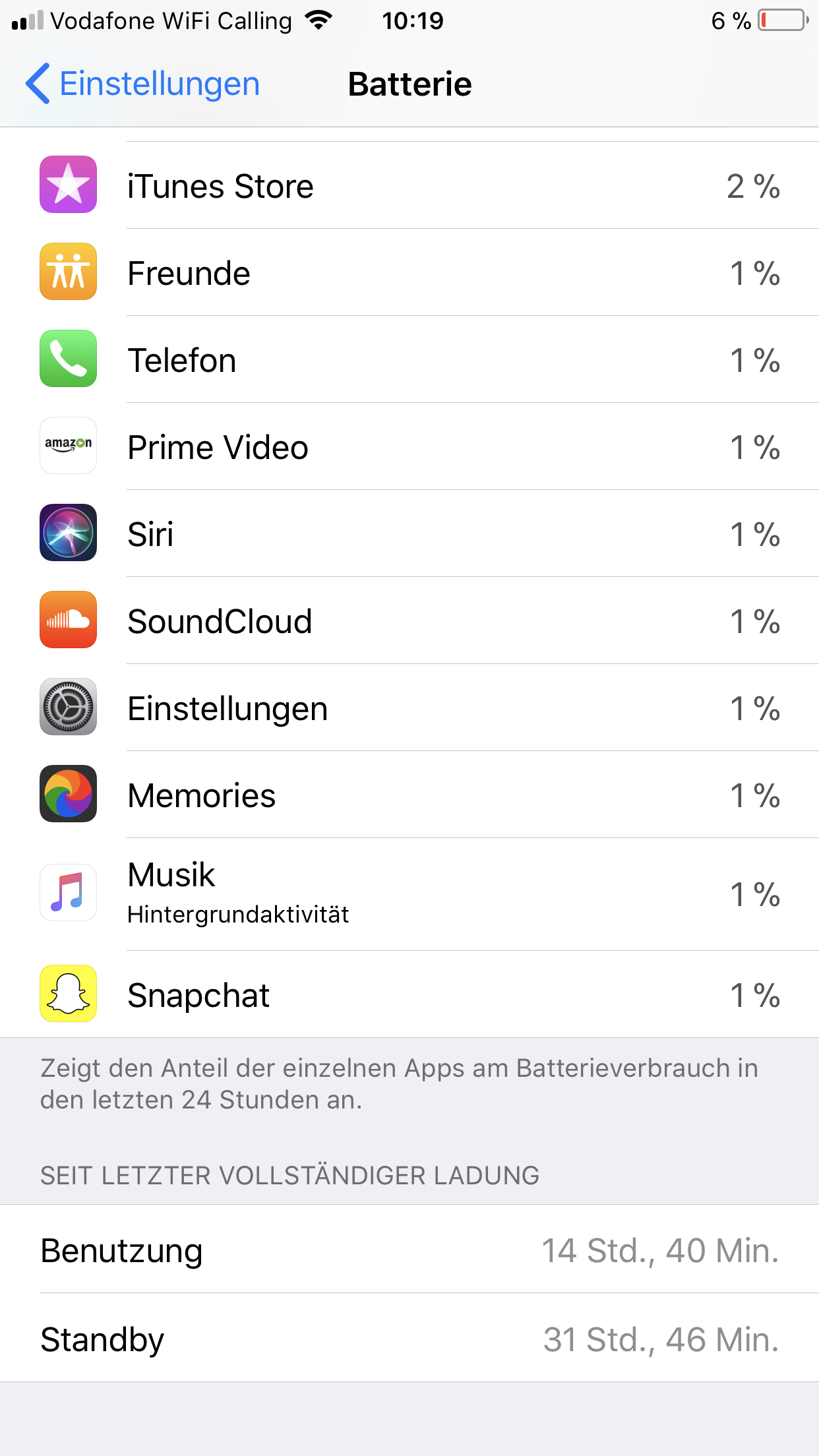Show Prime Video battery details
Screen dimensions: 819x1456
[409, 446]
